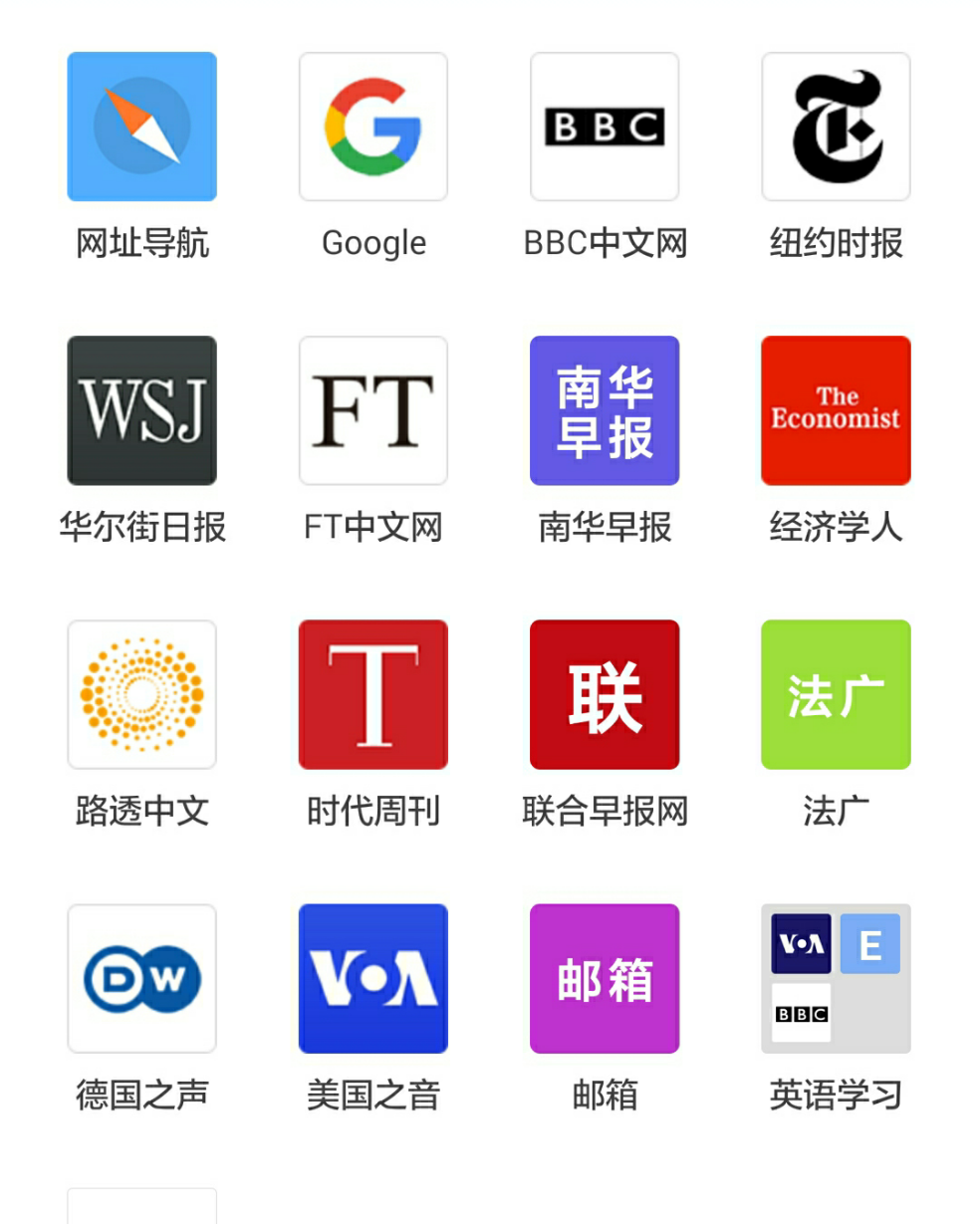Image resolution: width=980 pixels, height=1224 pixels.
Task: Open 华尔街日报 (WSJ)
Action: tap(141, 410)
